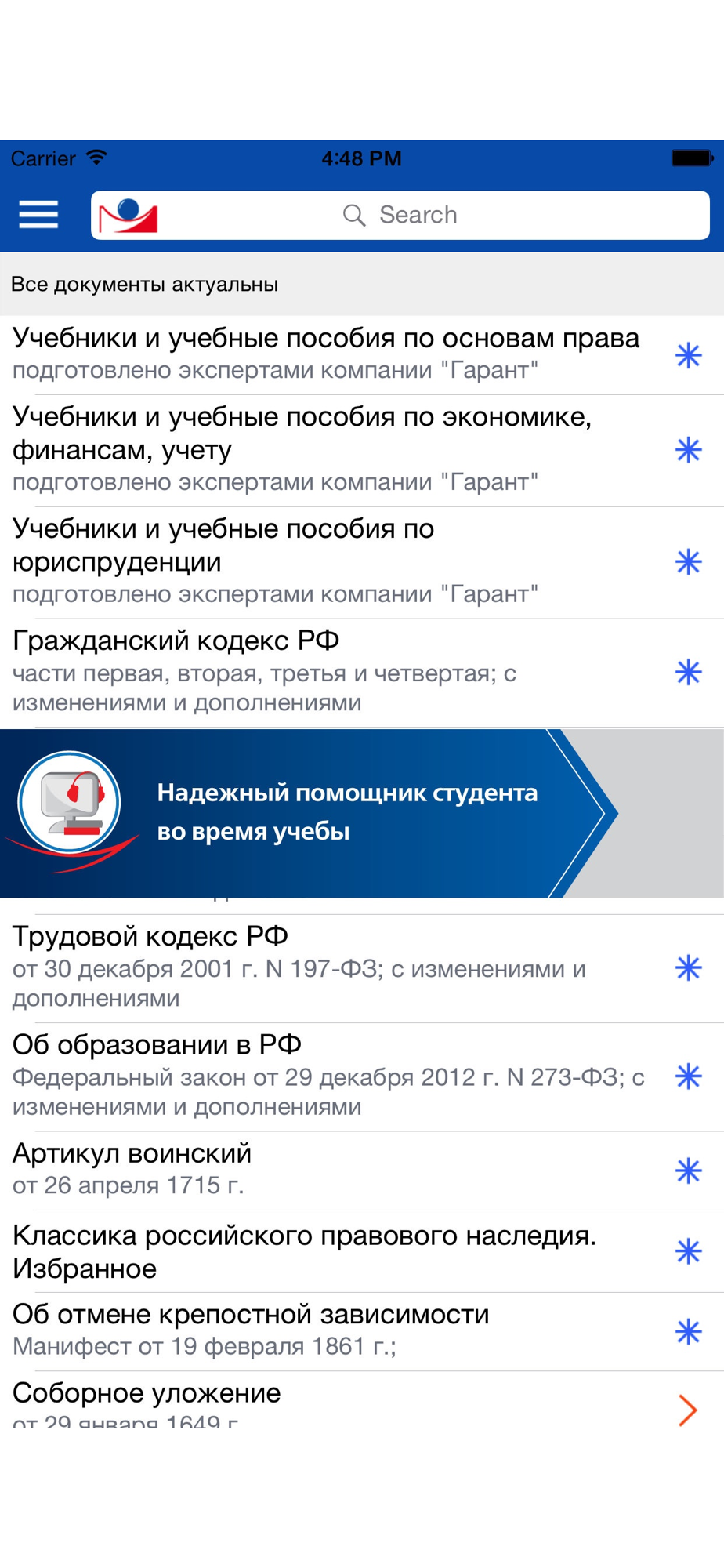Open Гражданский кодекс РФ document
Screen dimensions: 724x1568
(x=362, y=673)
